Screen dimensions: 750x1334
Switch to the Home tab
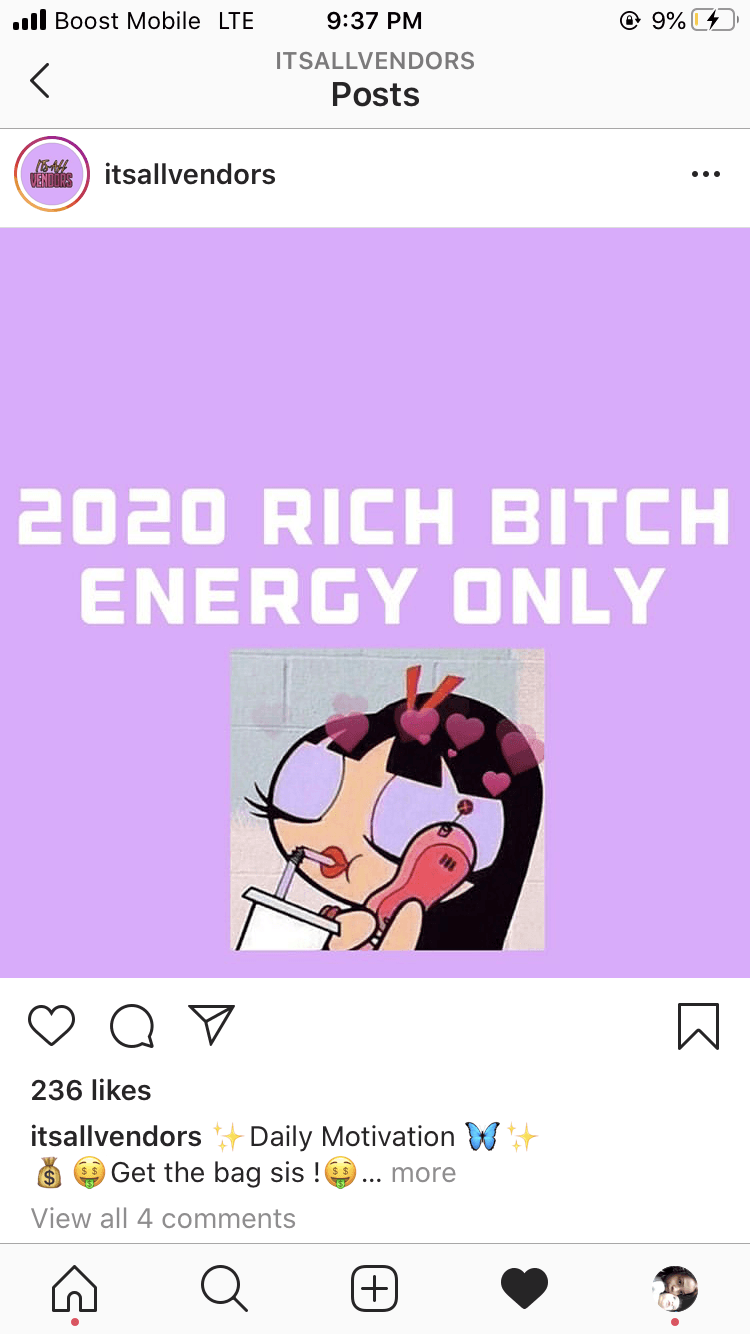(75, 1288)
